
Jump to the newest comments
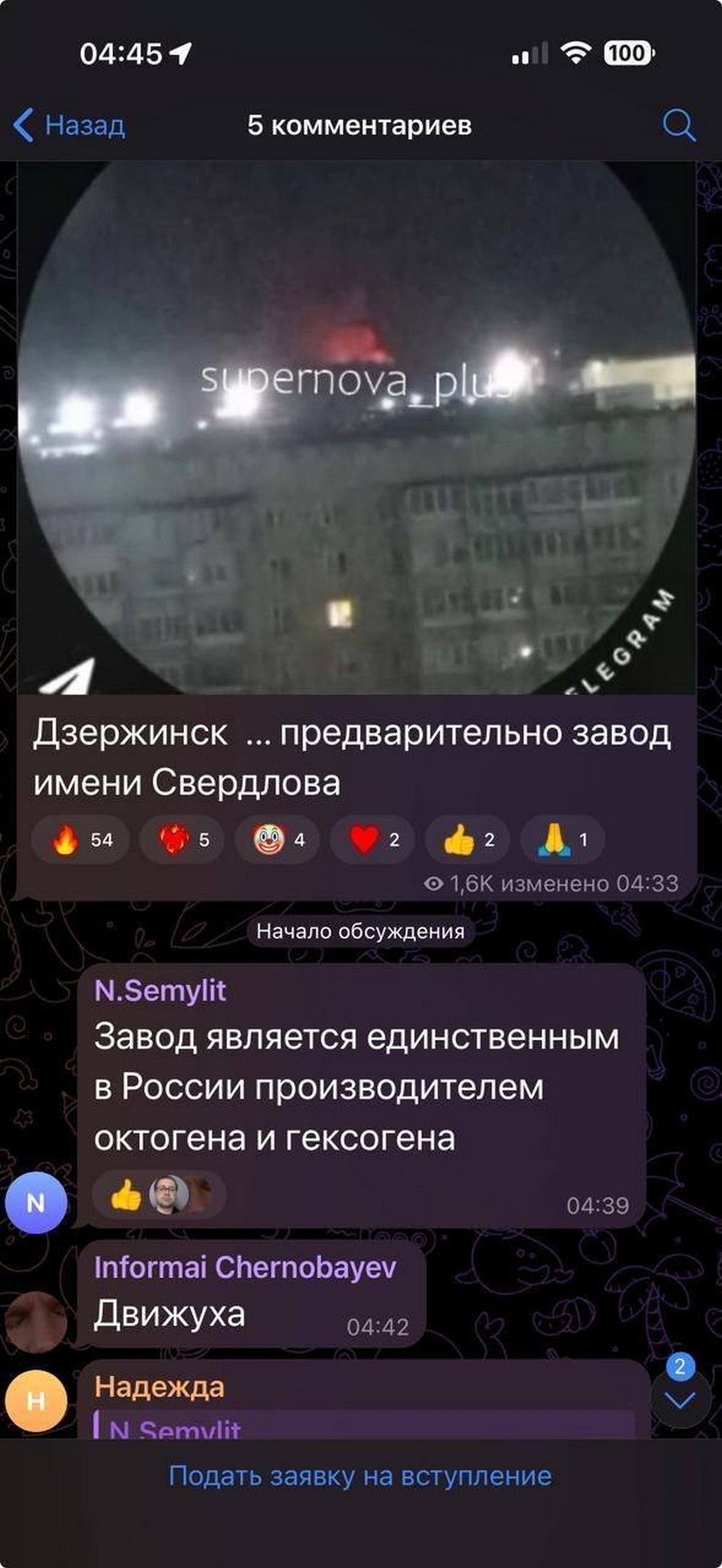[x=679, y=1401]
